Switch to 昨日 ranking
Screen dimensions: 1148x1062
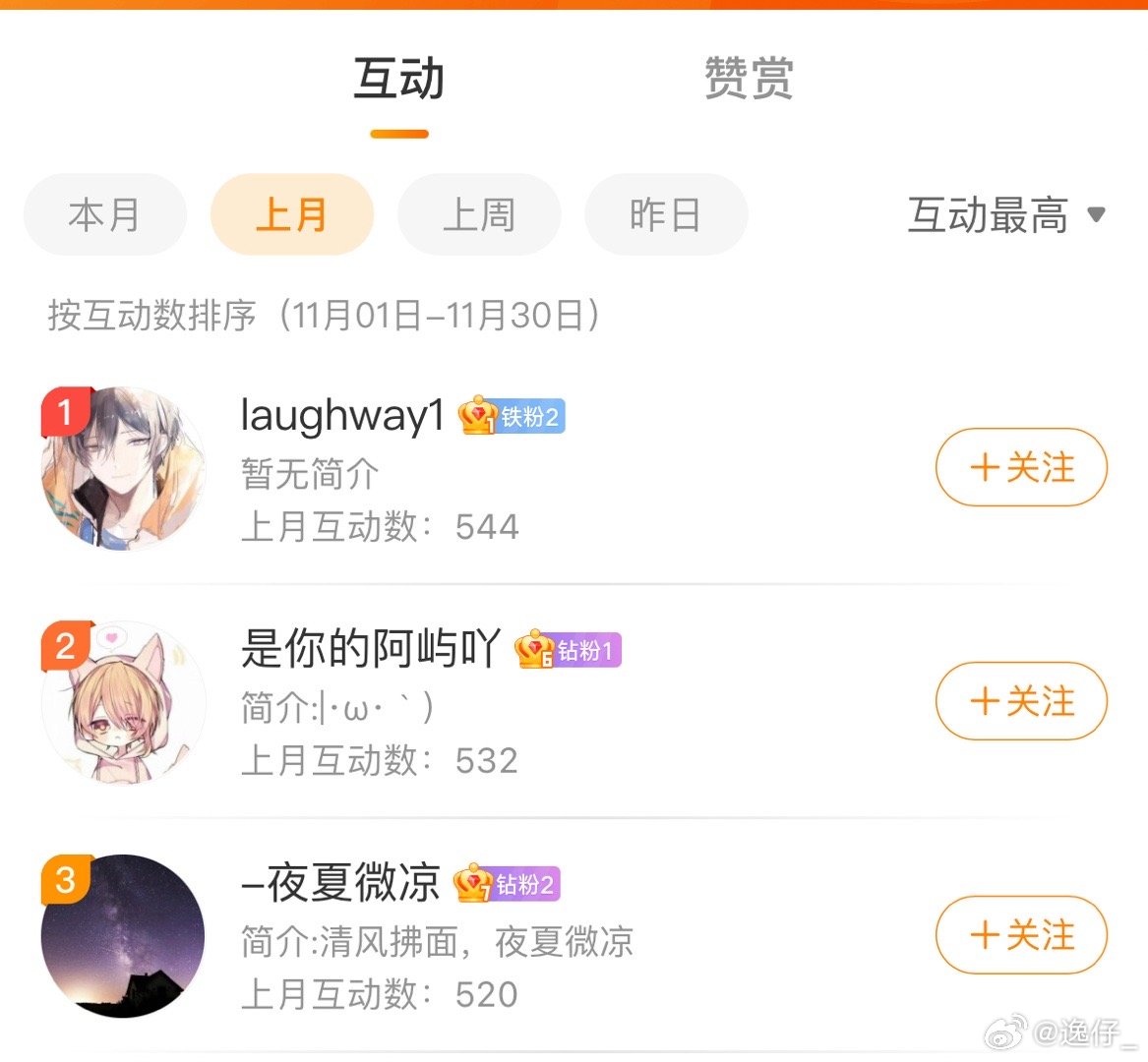pyautogui.click(x=666, y=214)
